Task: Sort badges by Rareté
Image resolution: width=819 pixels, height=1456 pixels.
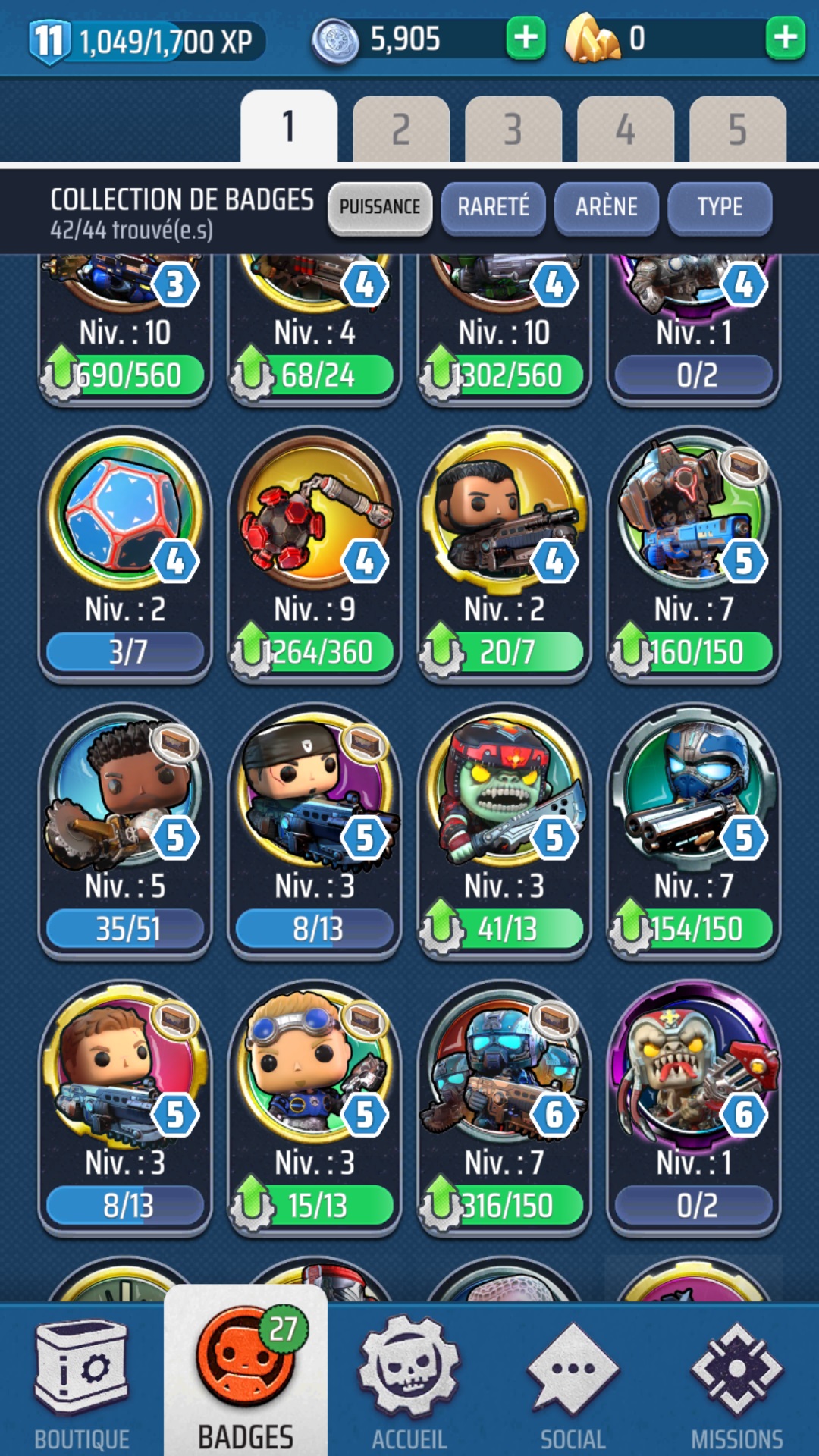Action: [x=494, y=207]
